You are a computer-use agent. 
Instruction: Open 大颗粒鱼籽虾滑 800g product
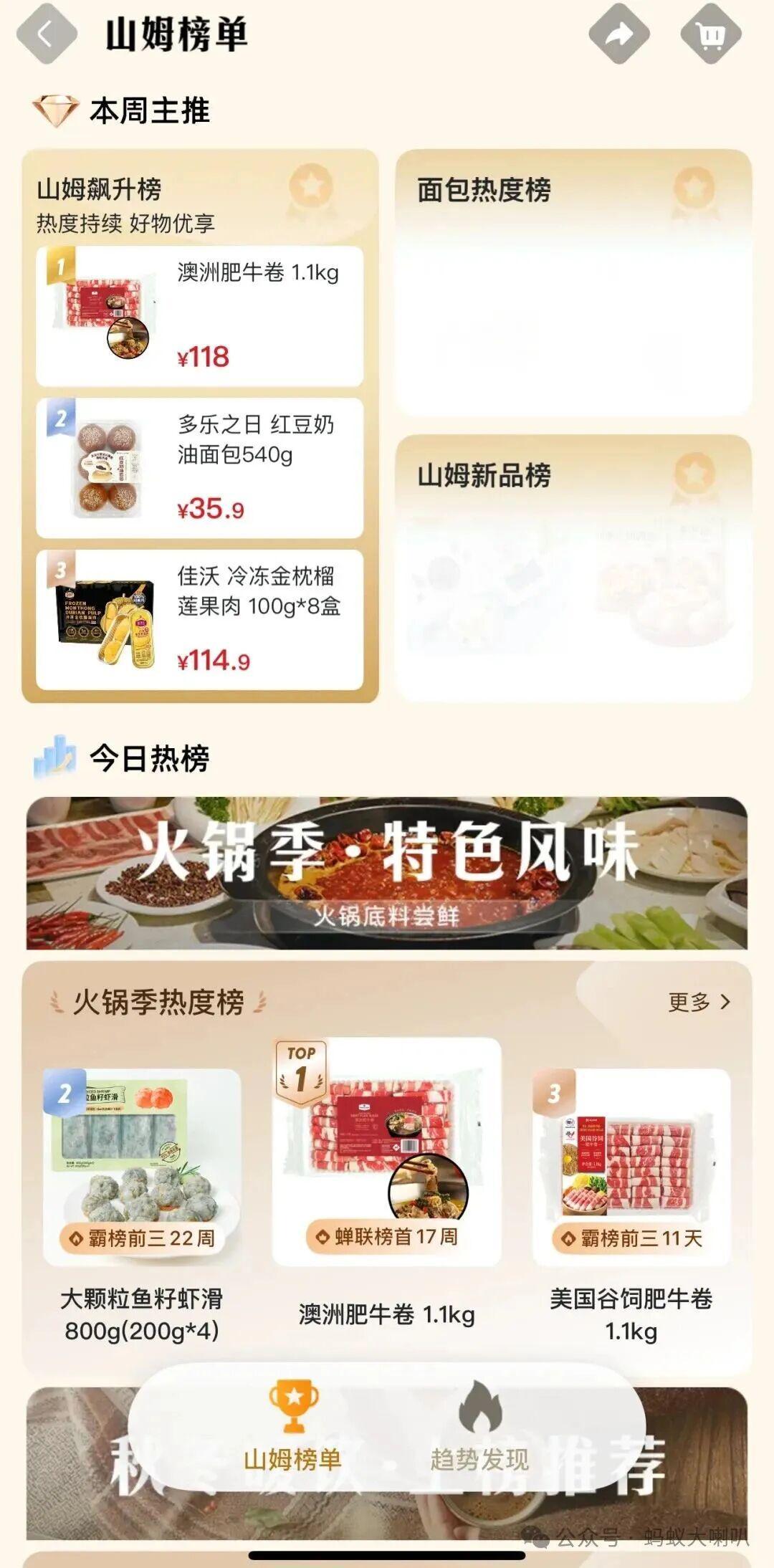142,1204
